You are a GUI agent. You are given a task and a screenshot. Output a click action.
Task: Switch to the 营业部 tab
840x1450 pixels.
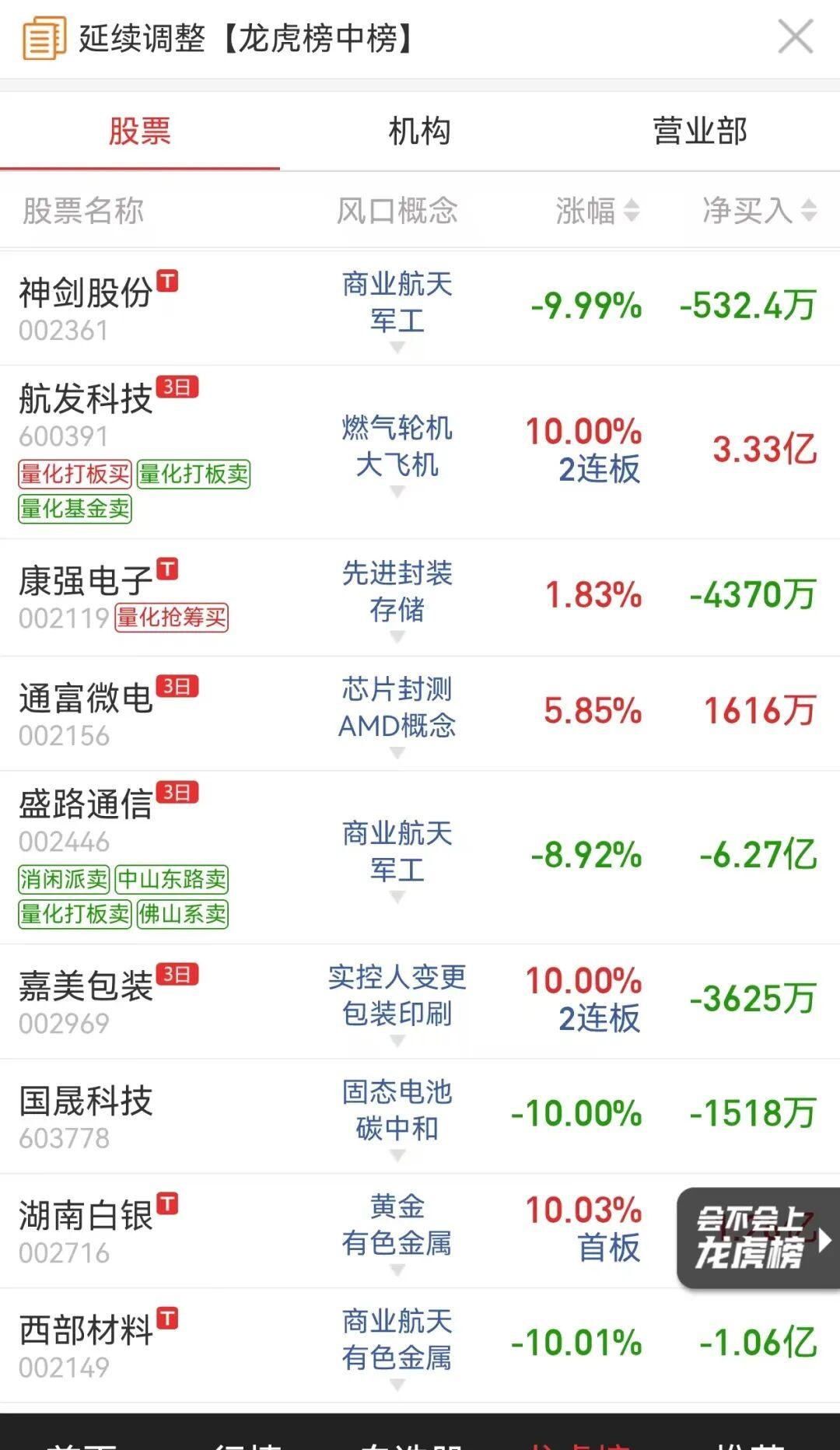coord(699,132)
